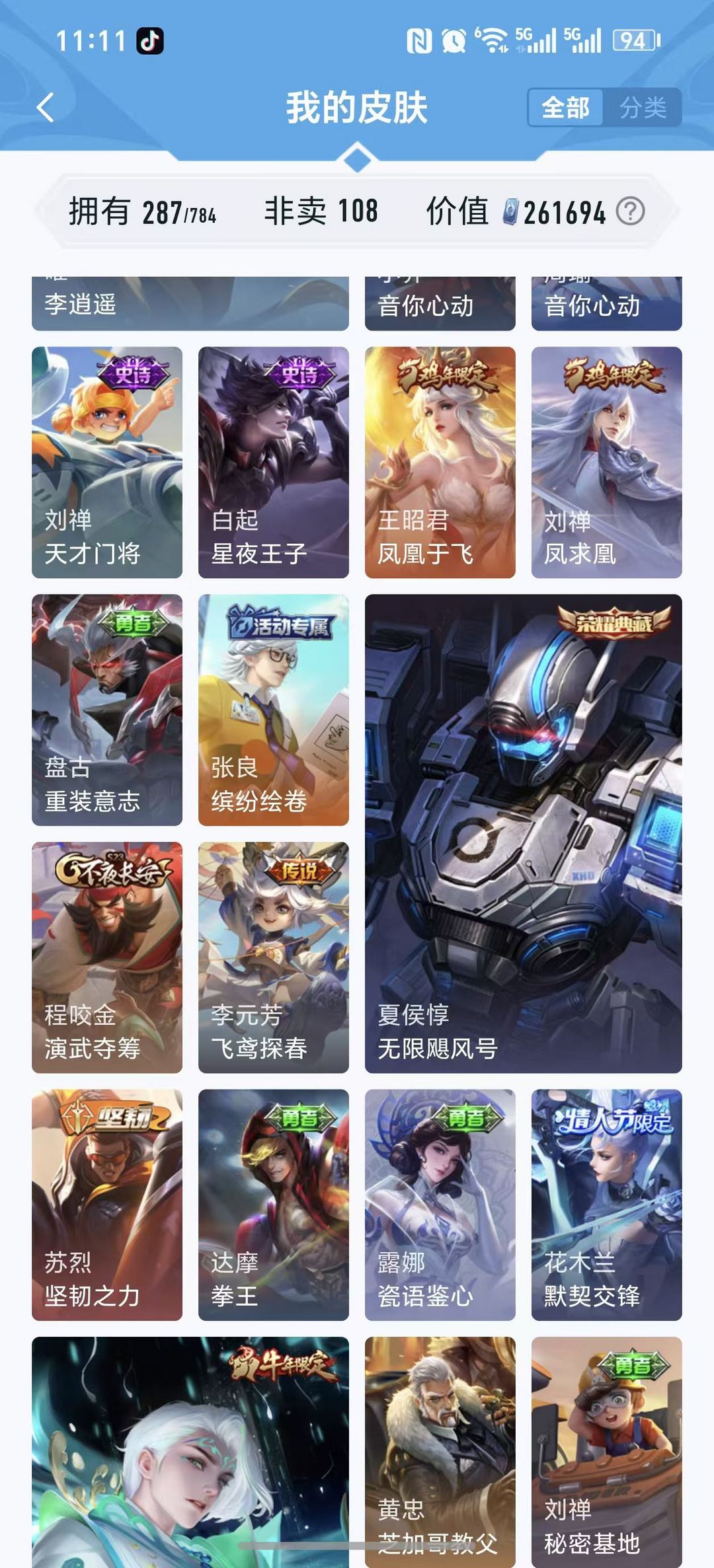Select 李元芳 飞鸢探春 skin
Image resolution: width=714 pixels, height=1568 pixels.
point(273,957)
